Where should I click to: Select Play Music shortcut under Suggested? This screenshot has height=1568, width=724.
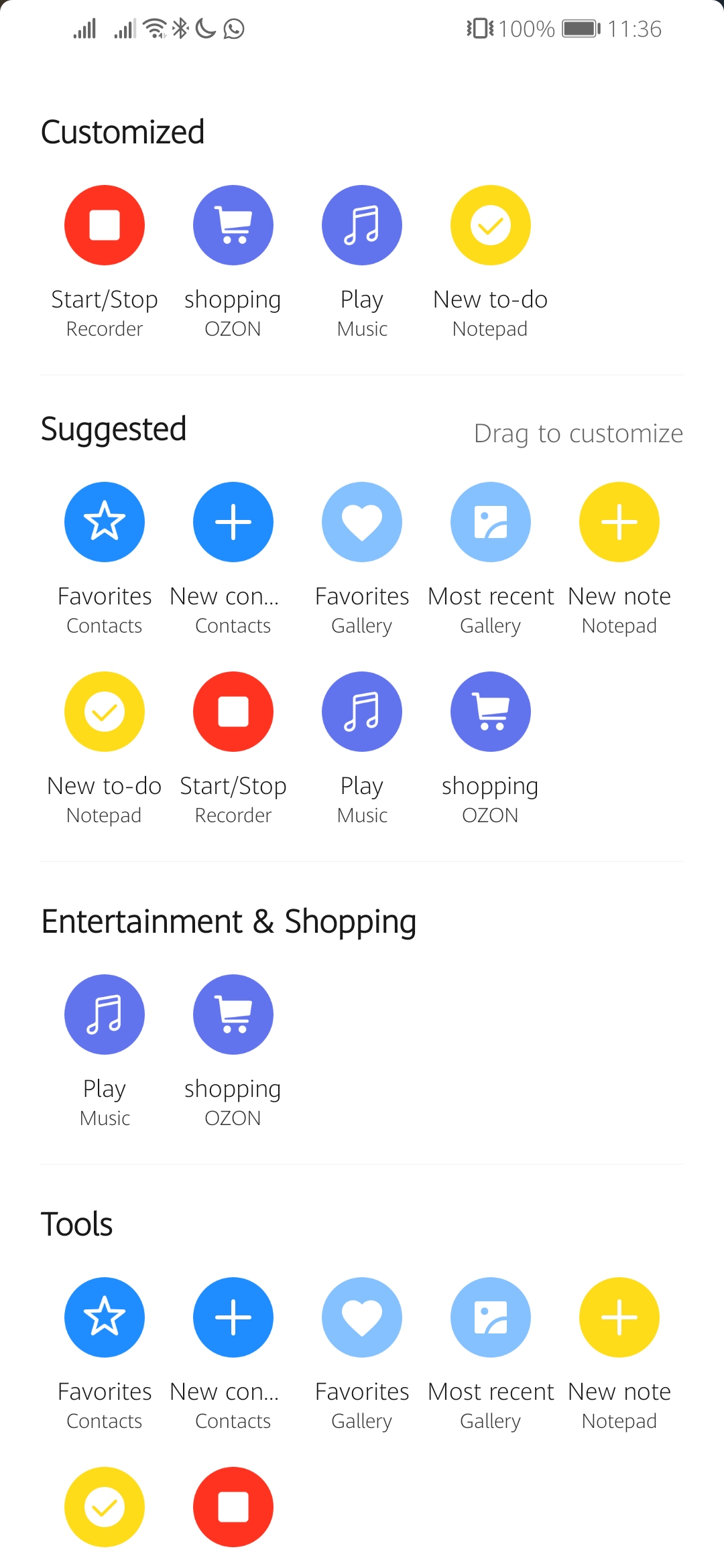pos(362,712)
